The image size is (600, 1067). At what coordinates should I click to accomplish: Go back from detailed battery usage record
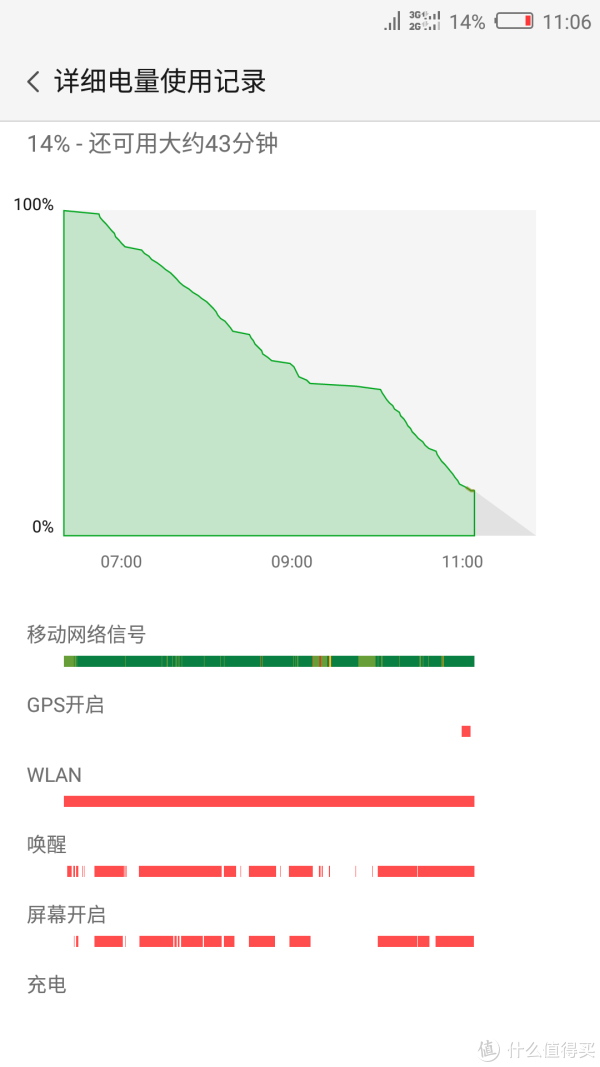pyautogui.click(x=34, y=82)
